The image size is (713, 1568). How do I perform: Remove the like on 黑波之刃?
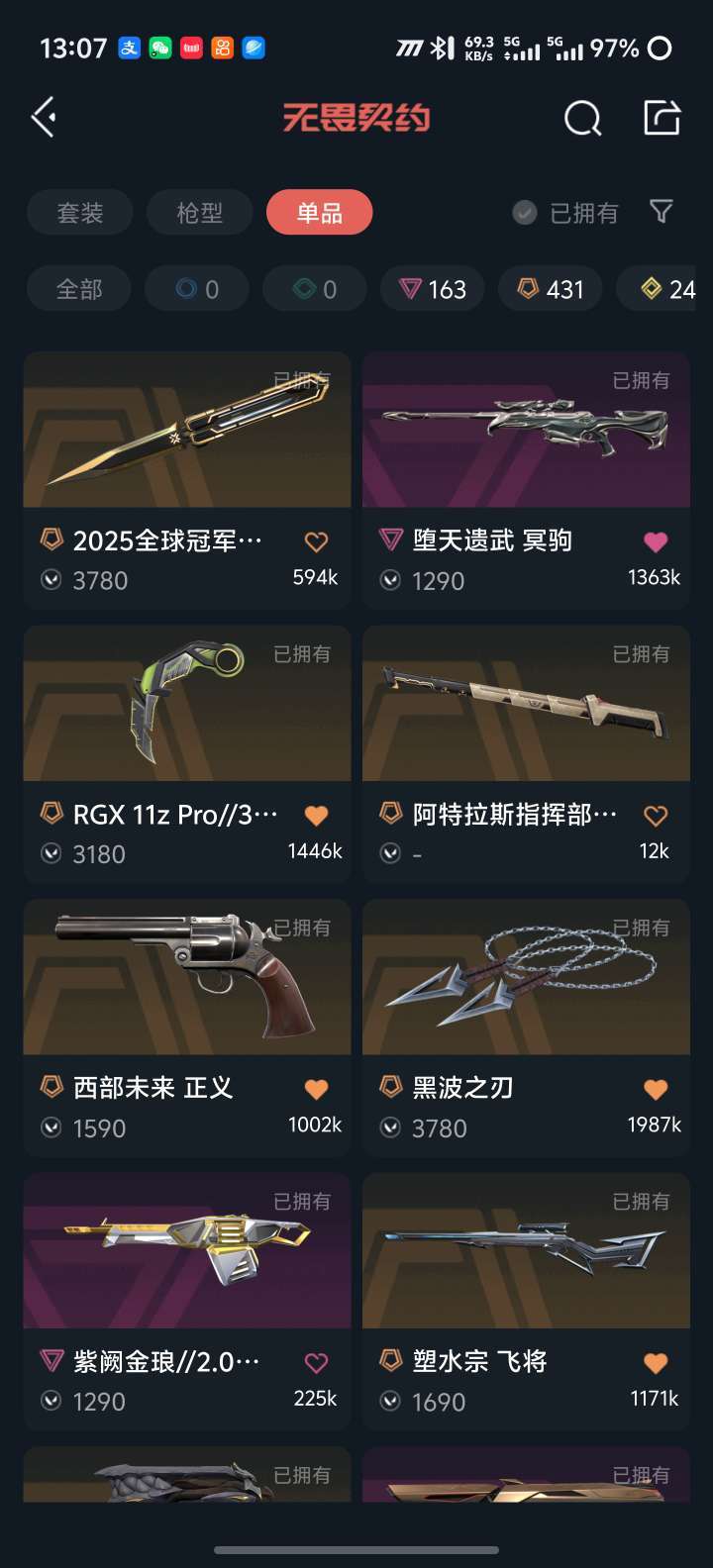(656, 1090)
